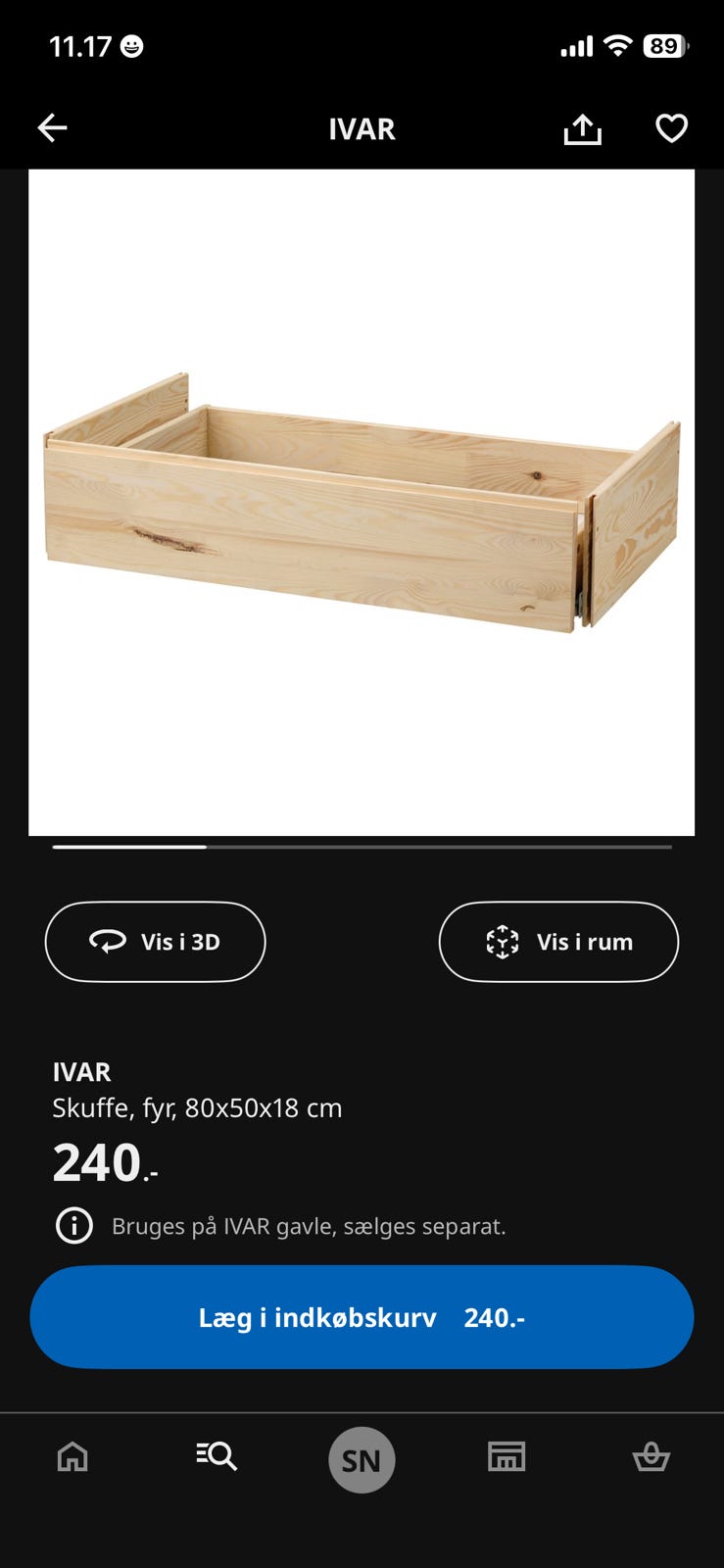This screenshot has width=724, height=1568.
Task: Add IVAR drawer to favorites with heart
Action: 671,128
